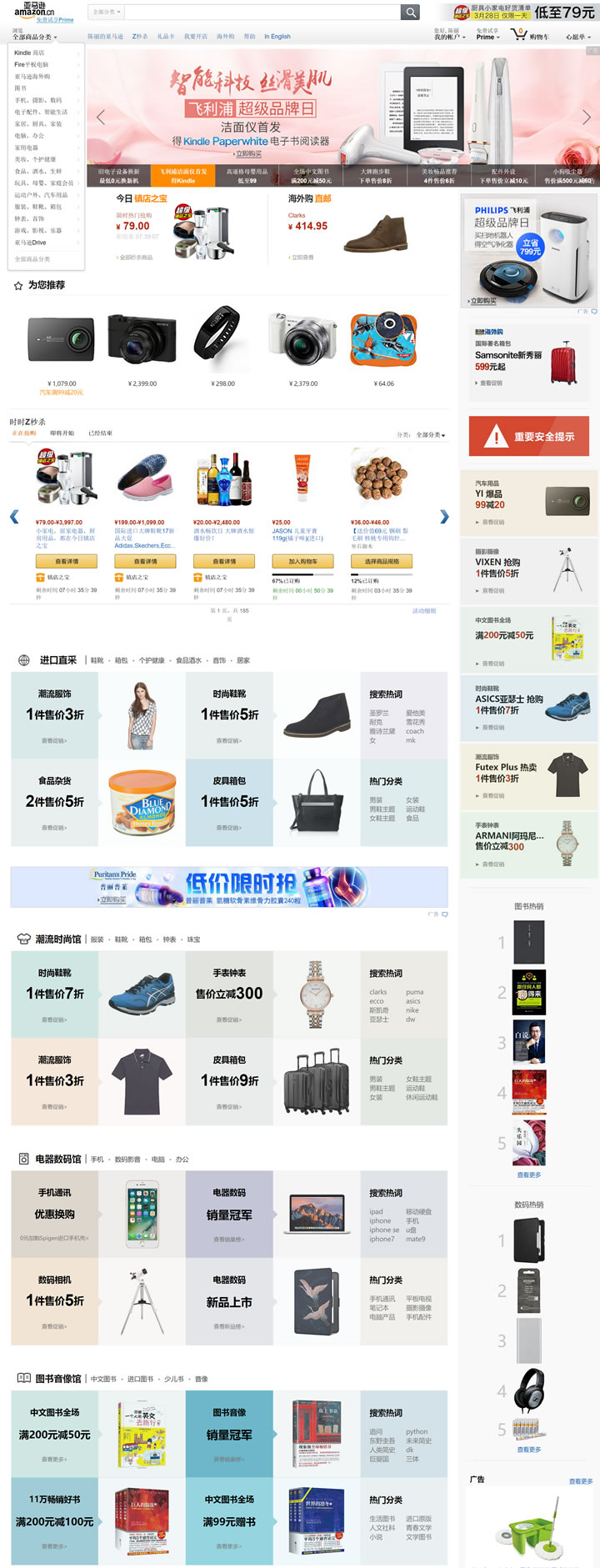Switch to 即将开始 flash-sale tab
The image size is (600, 1568).
coord(62,433)
